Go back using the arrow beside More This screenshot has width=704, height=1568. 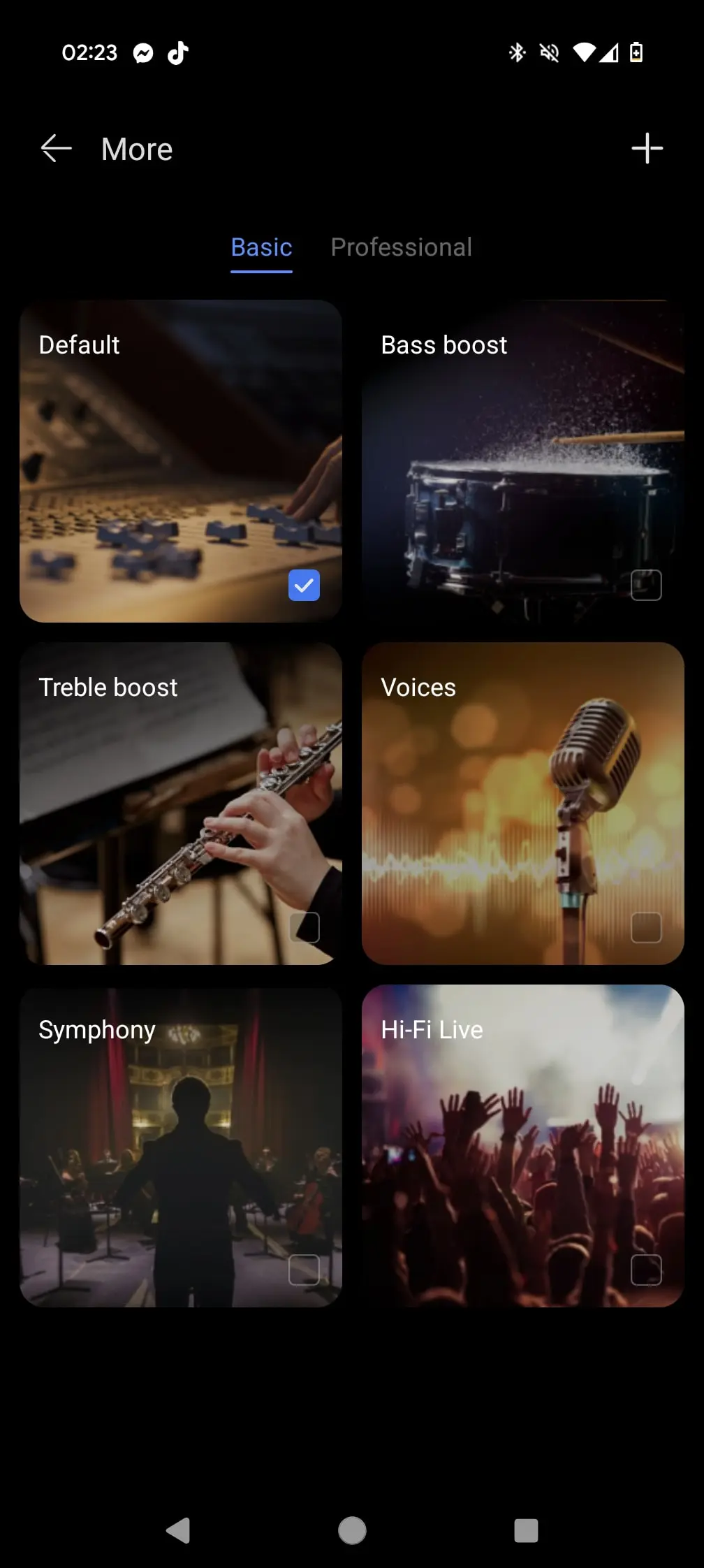coord(56,149)
